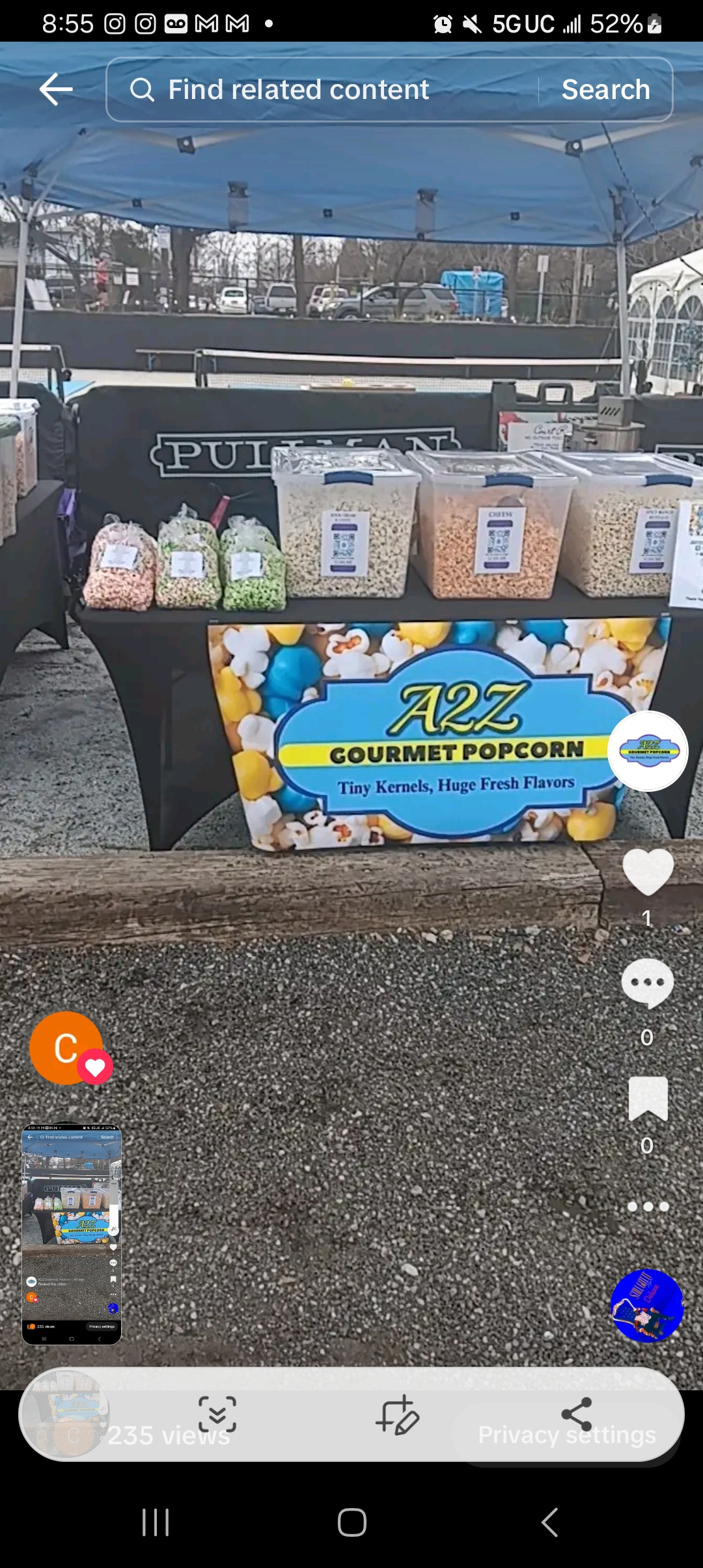Edit the screenshot with the crop-pencil icon
This screenshot has width=703, height=1568.
397,1414
